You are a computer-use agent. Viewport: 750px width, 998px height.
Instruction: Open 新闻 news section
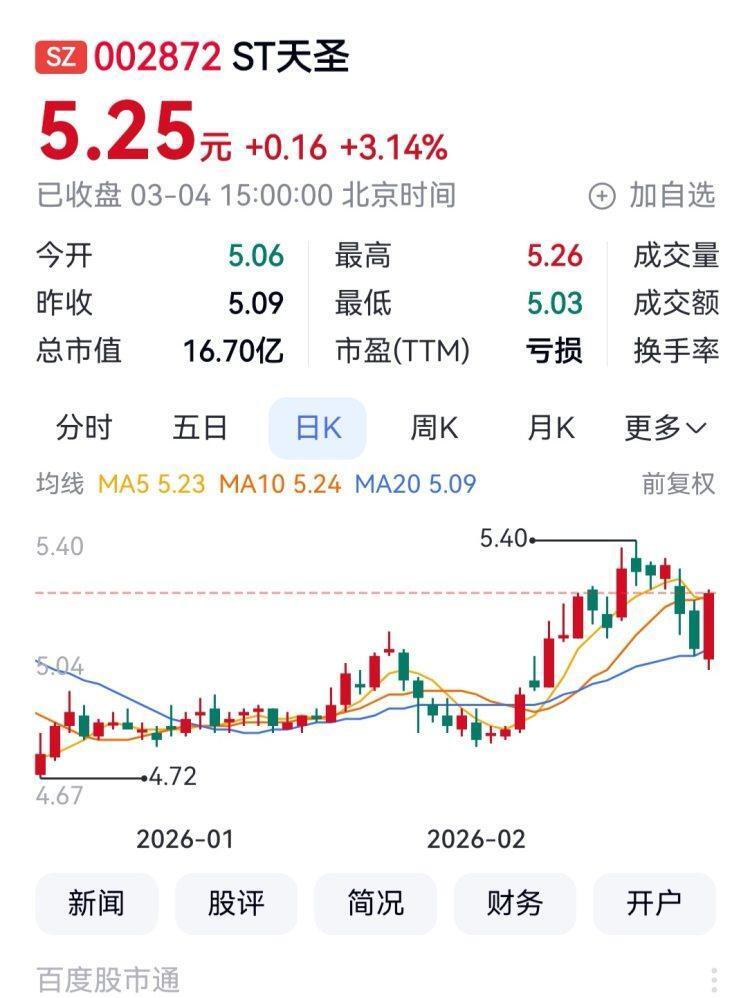[x=96, y=903]
